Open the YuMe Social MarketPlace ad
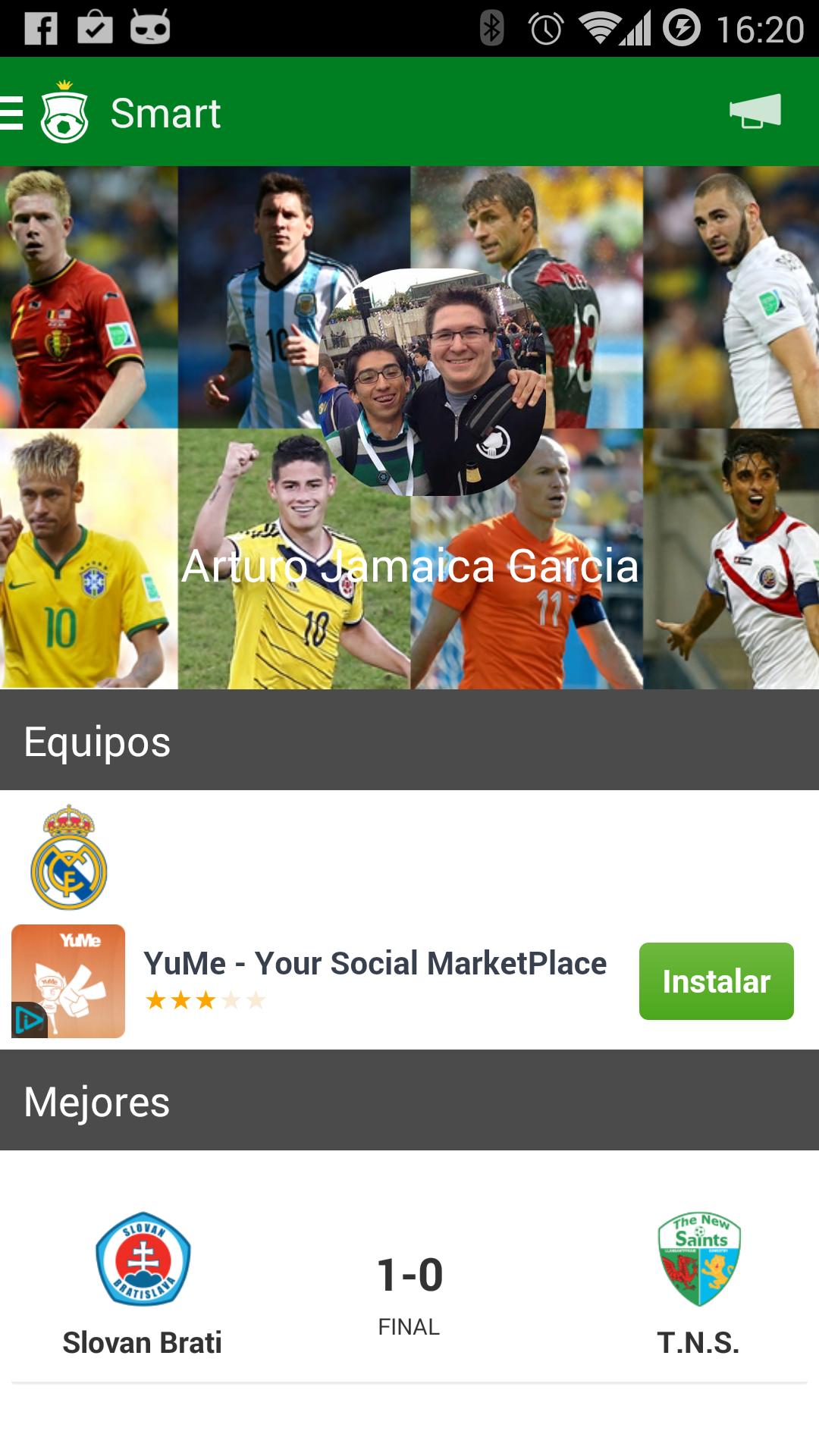 pyautogui.click(x=375, y=965)
